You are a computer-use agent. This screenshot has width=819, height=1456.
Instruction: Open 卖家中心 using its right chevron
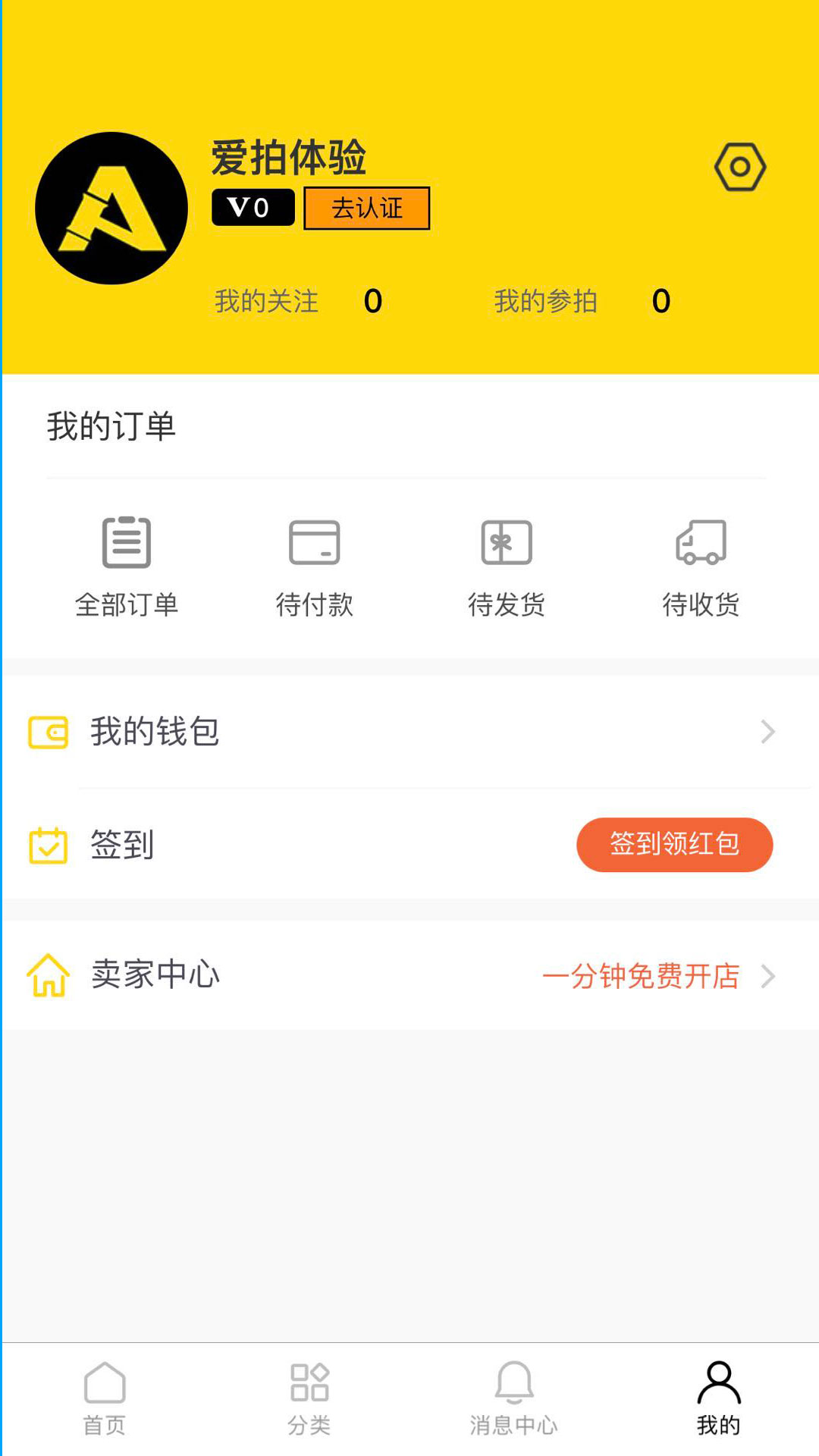click(769, 977)
